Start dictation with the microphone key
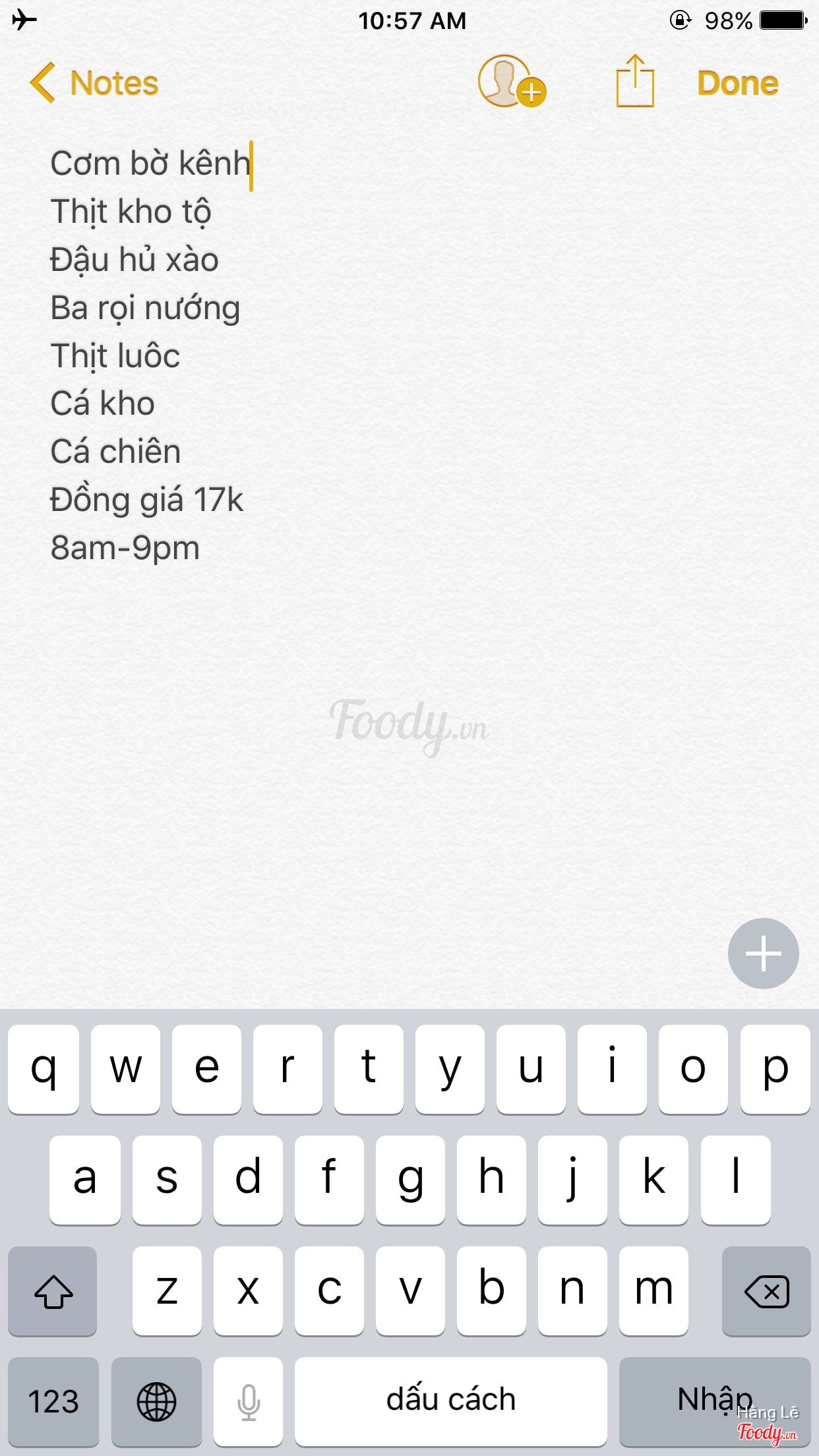The height and width of the screenshot is (1456, 819). pos(249,1401)
